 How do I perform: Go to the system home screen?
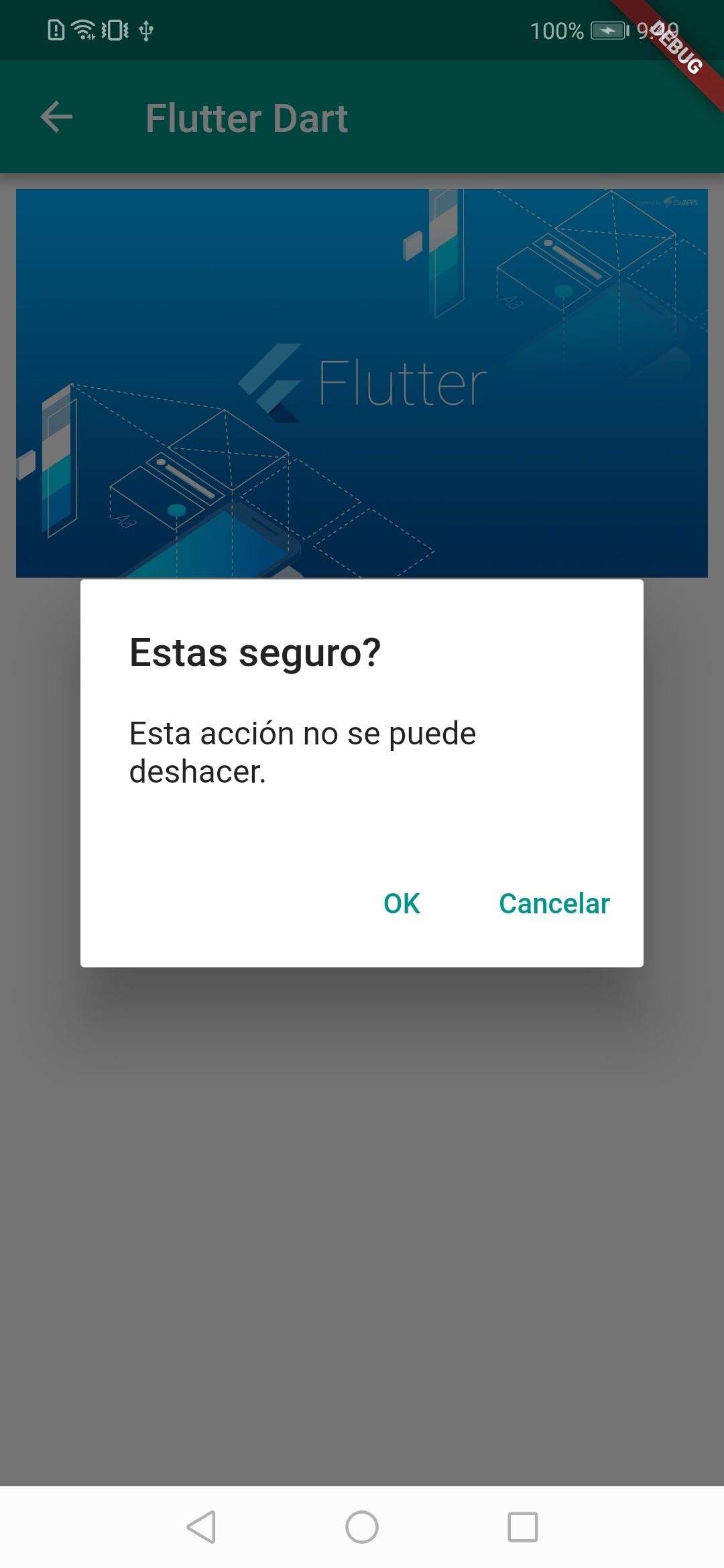(x=362, y=1527)
